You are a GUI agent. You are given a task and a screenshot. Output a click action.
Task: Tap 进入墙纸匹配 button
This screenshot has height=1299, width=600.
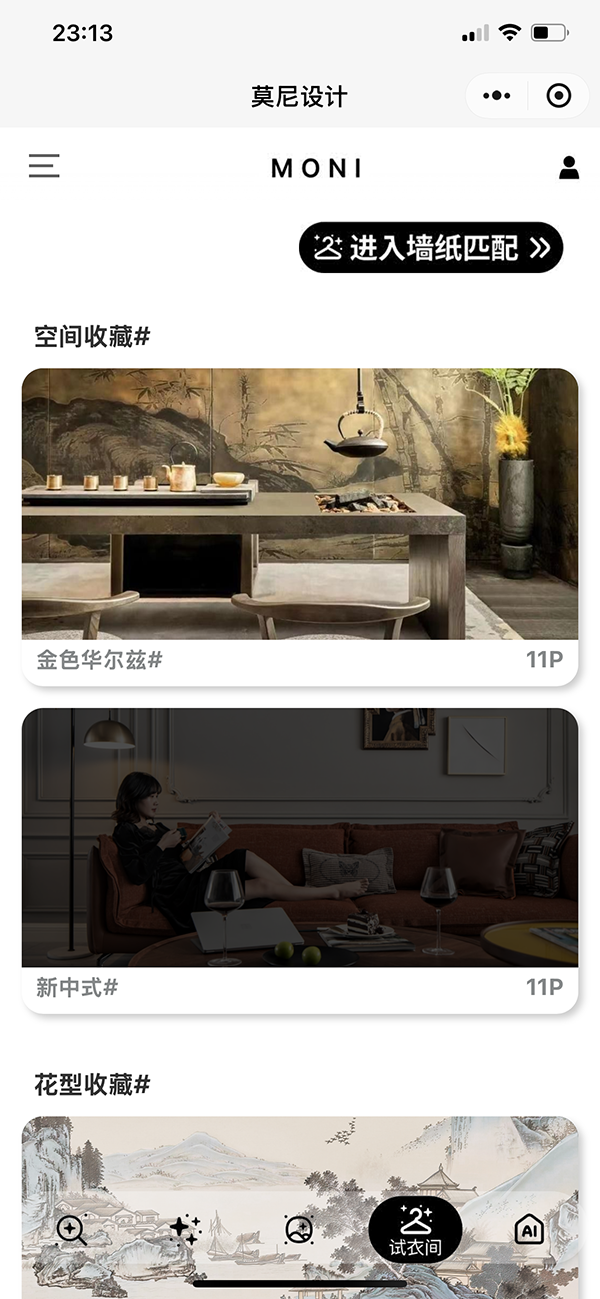point(431,247)
